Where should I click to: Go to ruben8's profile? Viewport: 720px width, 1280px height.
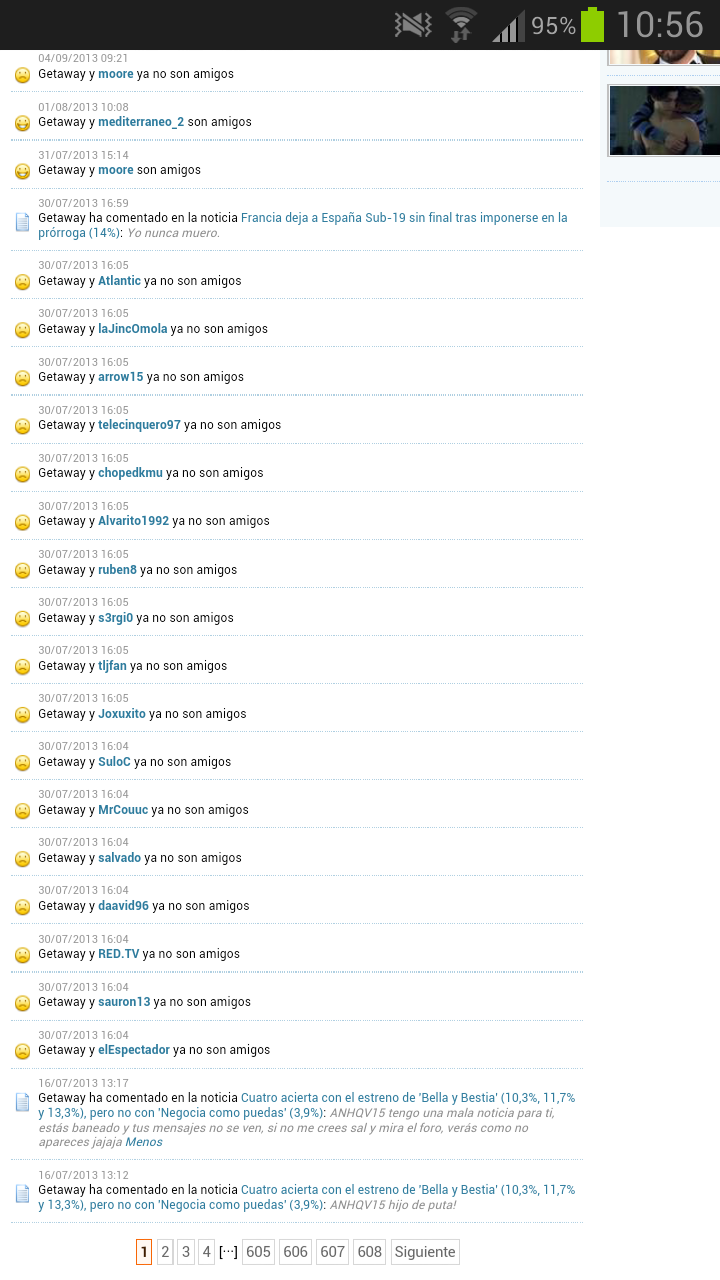pos(117,570)
